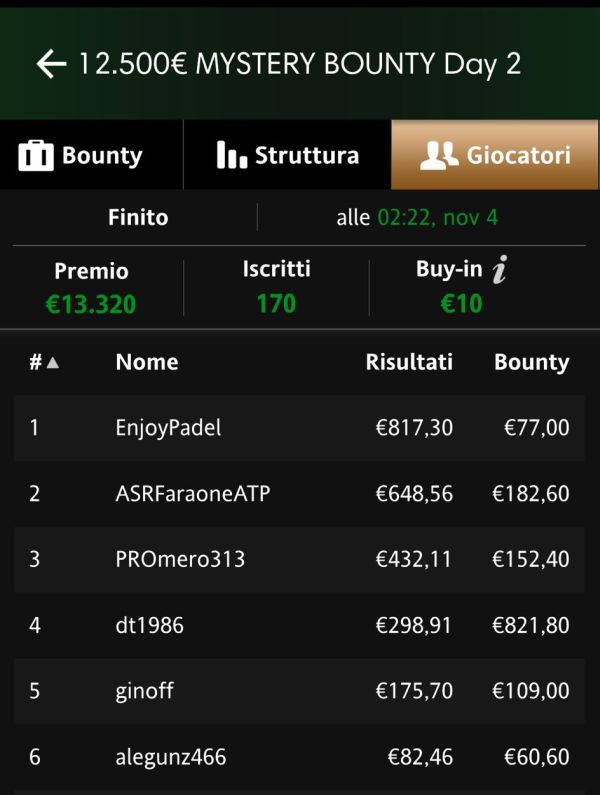Open the Struttura tab

point(287,156)
